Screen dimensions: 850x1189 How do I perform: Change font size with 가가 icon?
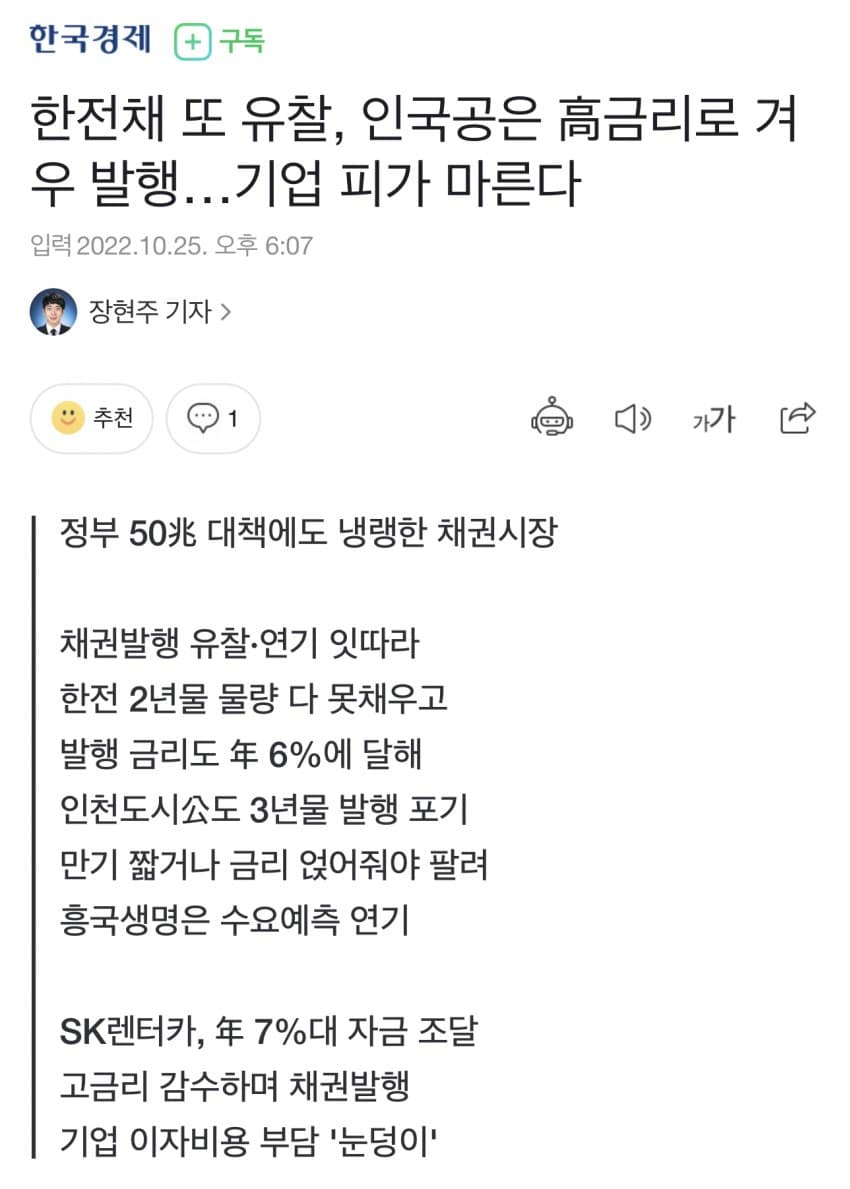pyautogui.click(x=713, y=420)
